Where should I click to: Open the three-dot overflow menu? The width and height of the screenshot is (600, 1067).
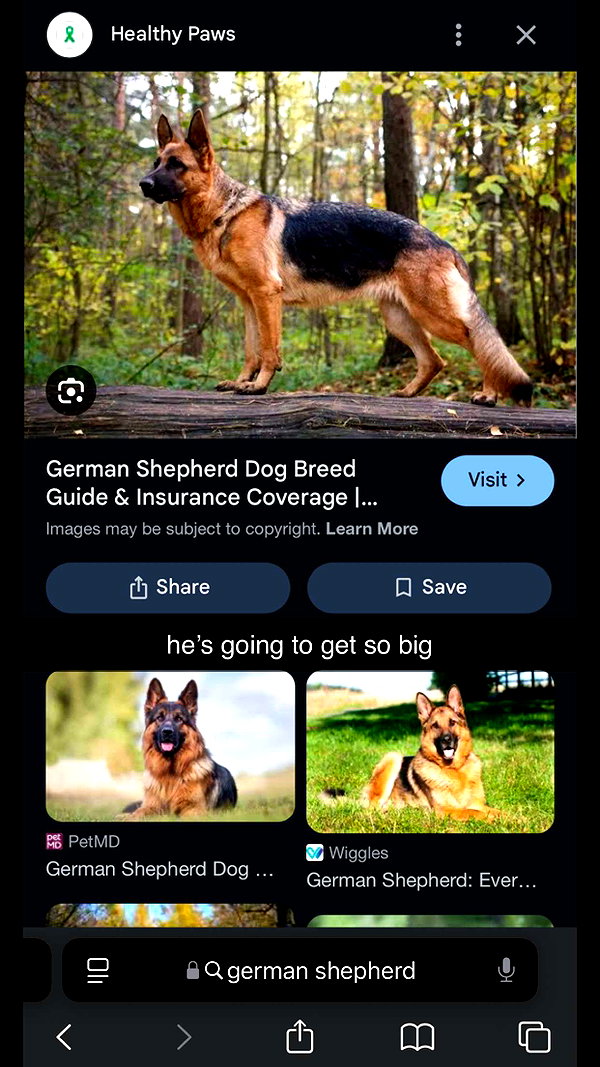point(459,35)
